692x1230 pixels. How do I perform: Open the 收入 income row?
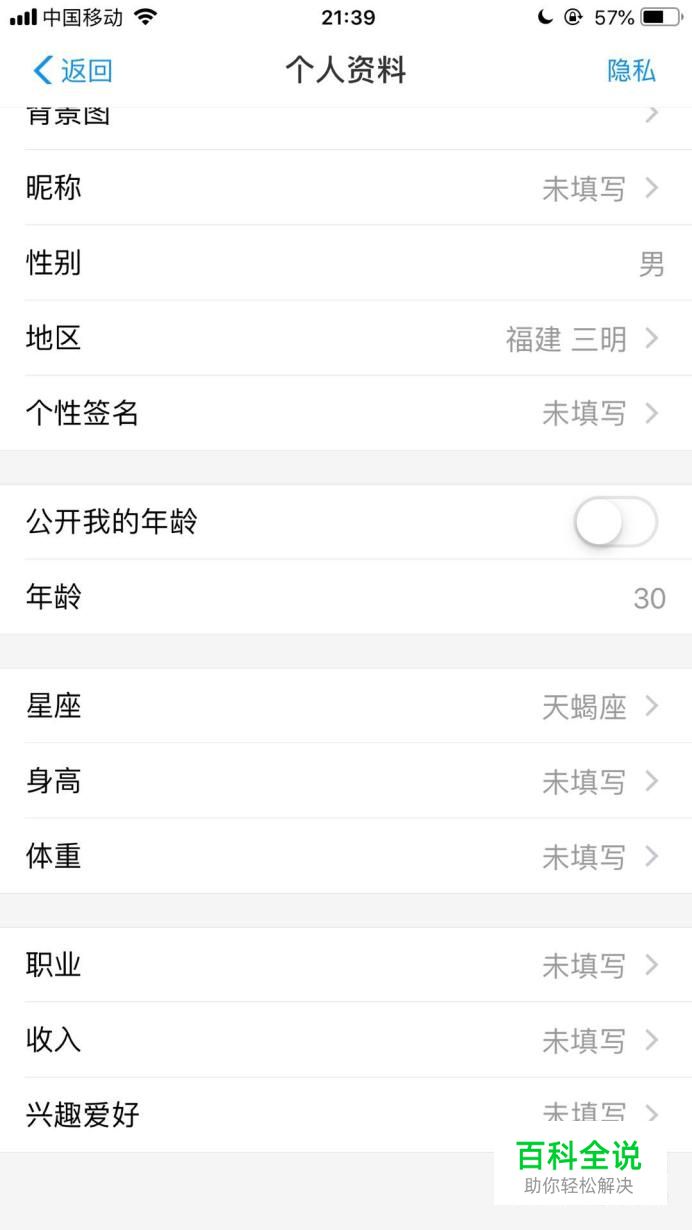[346, 1040]
